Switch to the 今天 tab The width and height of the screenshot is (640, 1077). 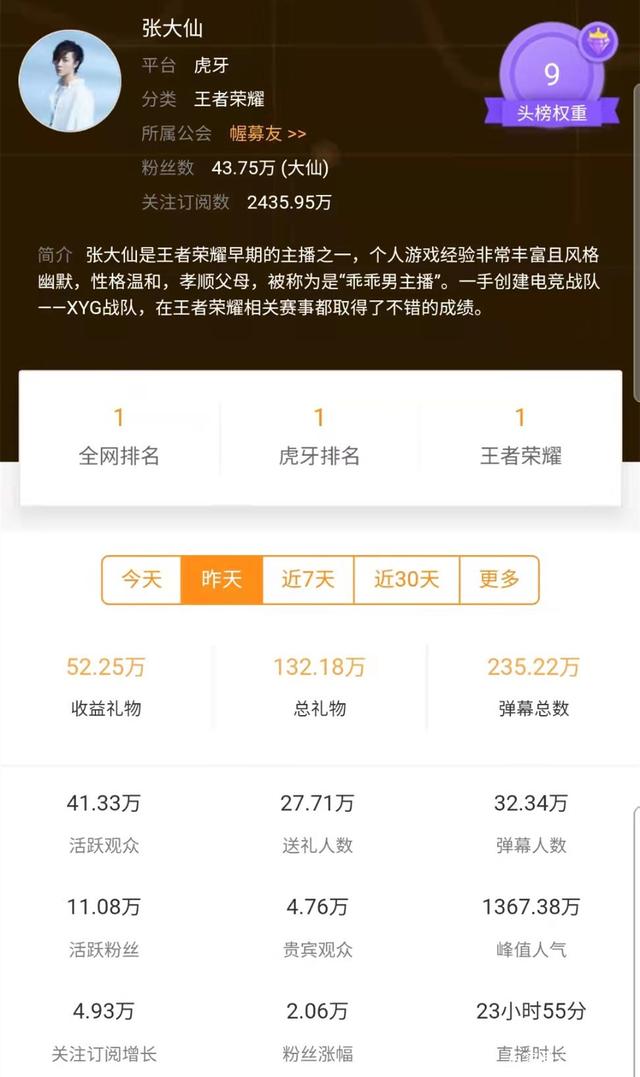point(142,580)
